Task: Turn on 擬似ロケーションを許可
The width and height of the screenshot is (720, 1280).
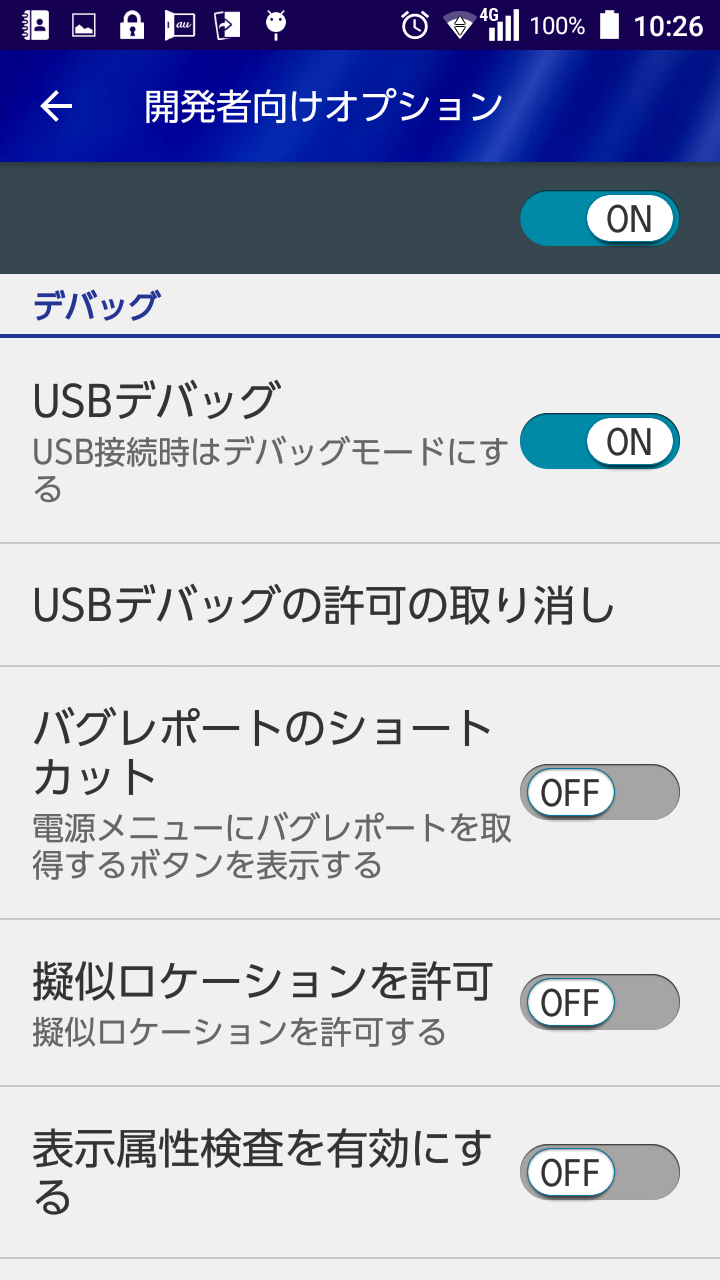Action: point(599,1002)
